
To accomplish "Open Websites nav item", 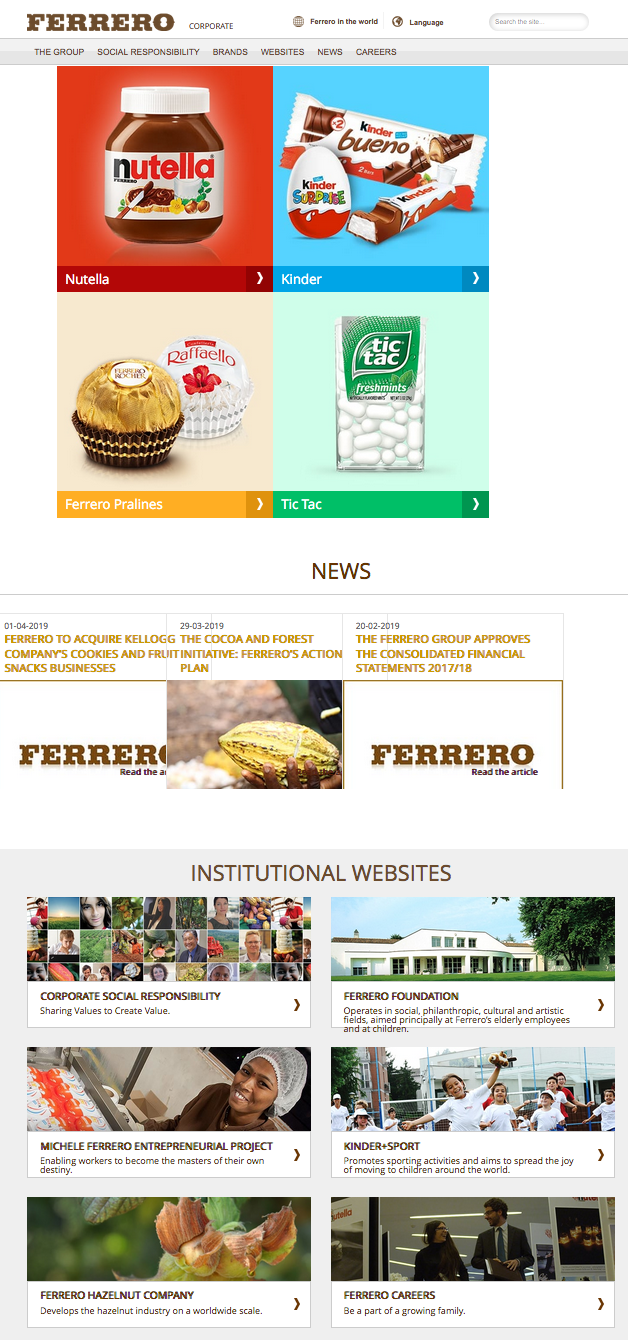I will tap(282, 52).
